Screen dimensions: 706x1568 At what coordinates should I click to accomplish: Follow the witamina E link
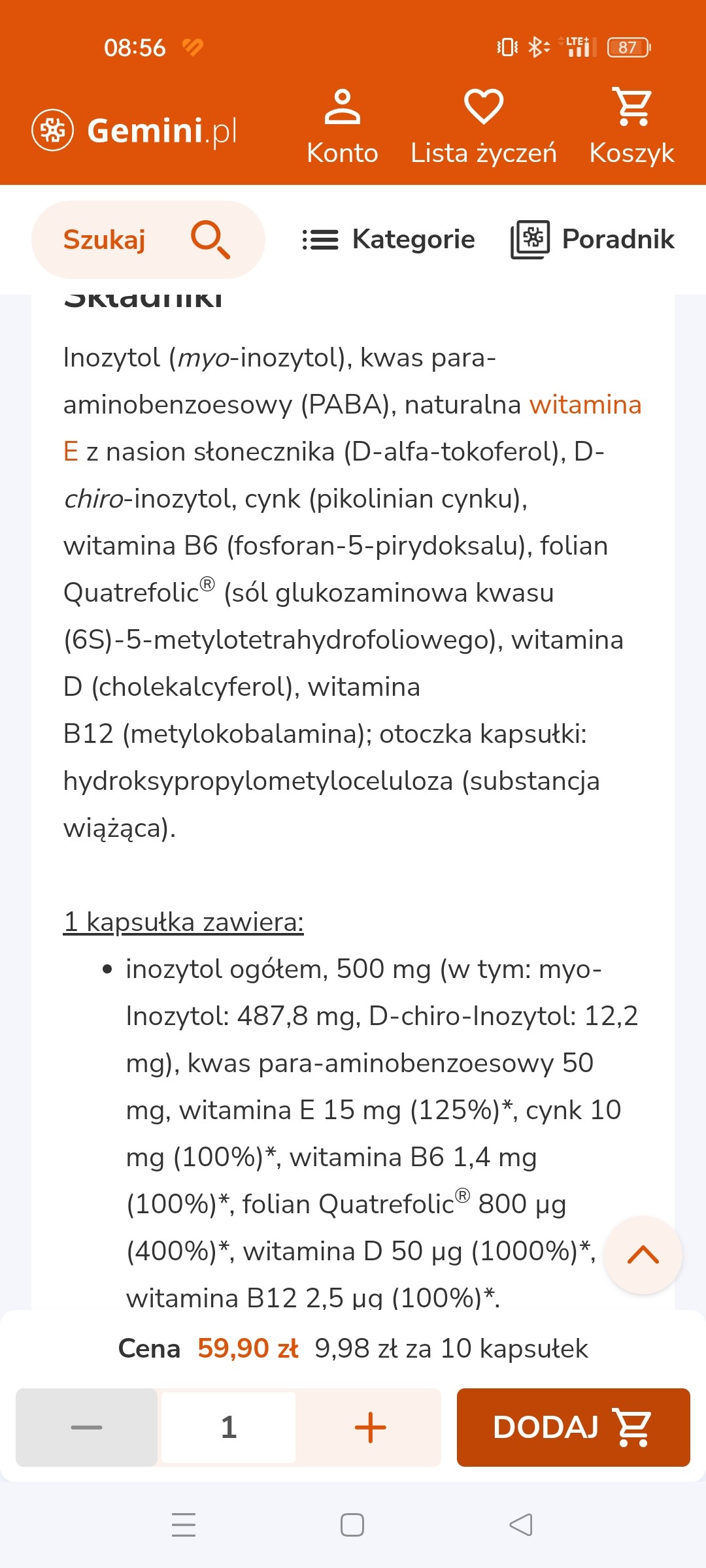[x=584, y=405]
